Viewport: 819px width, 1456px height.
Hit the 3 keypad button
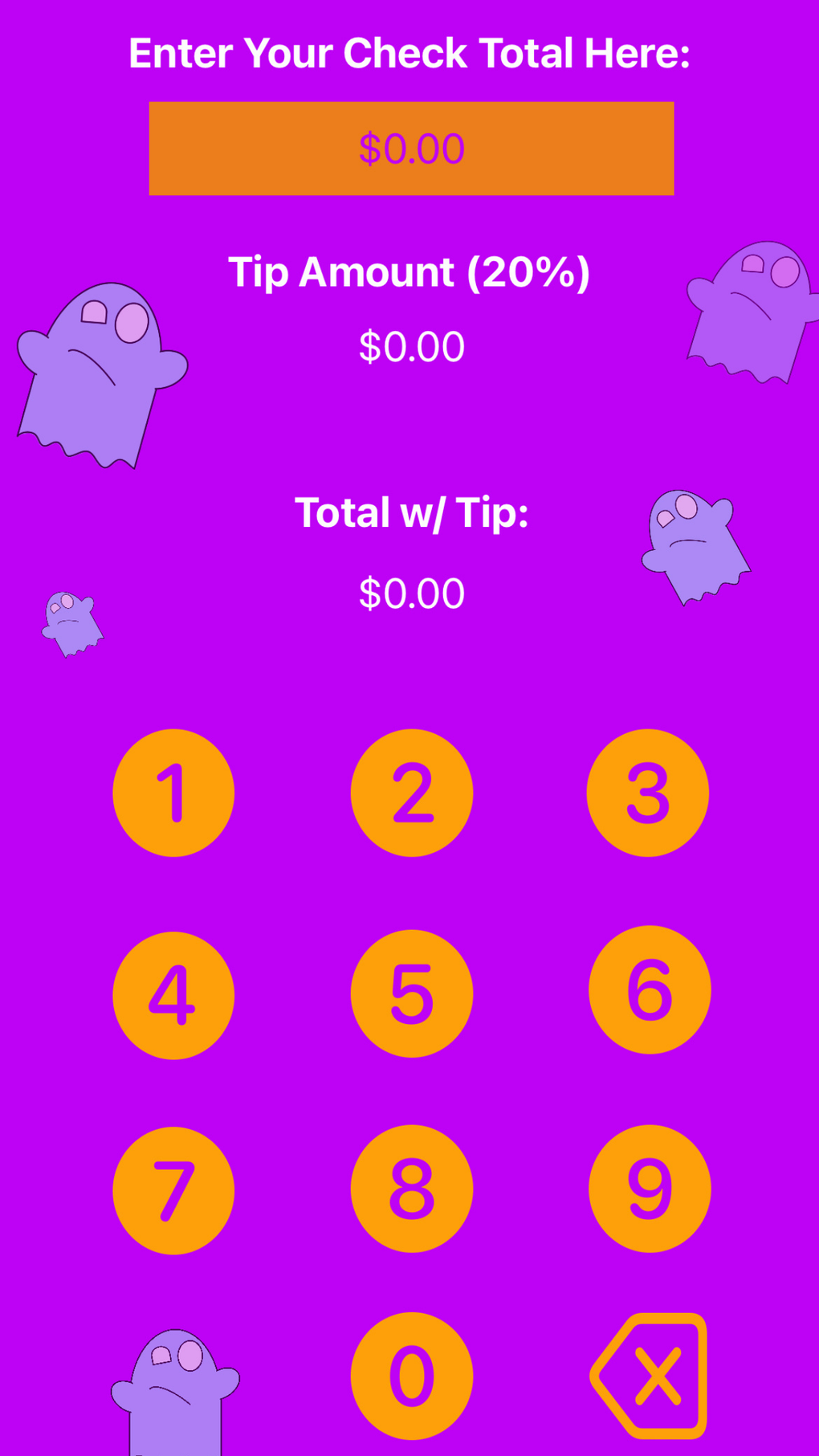(648, 793)
